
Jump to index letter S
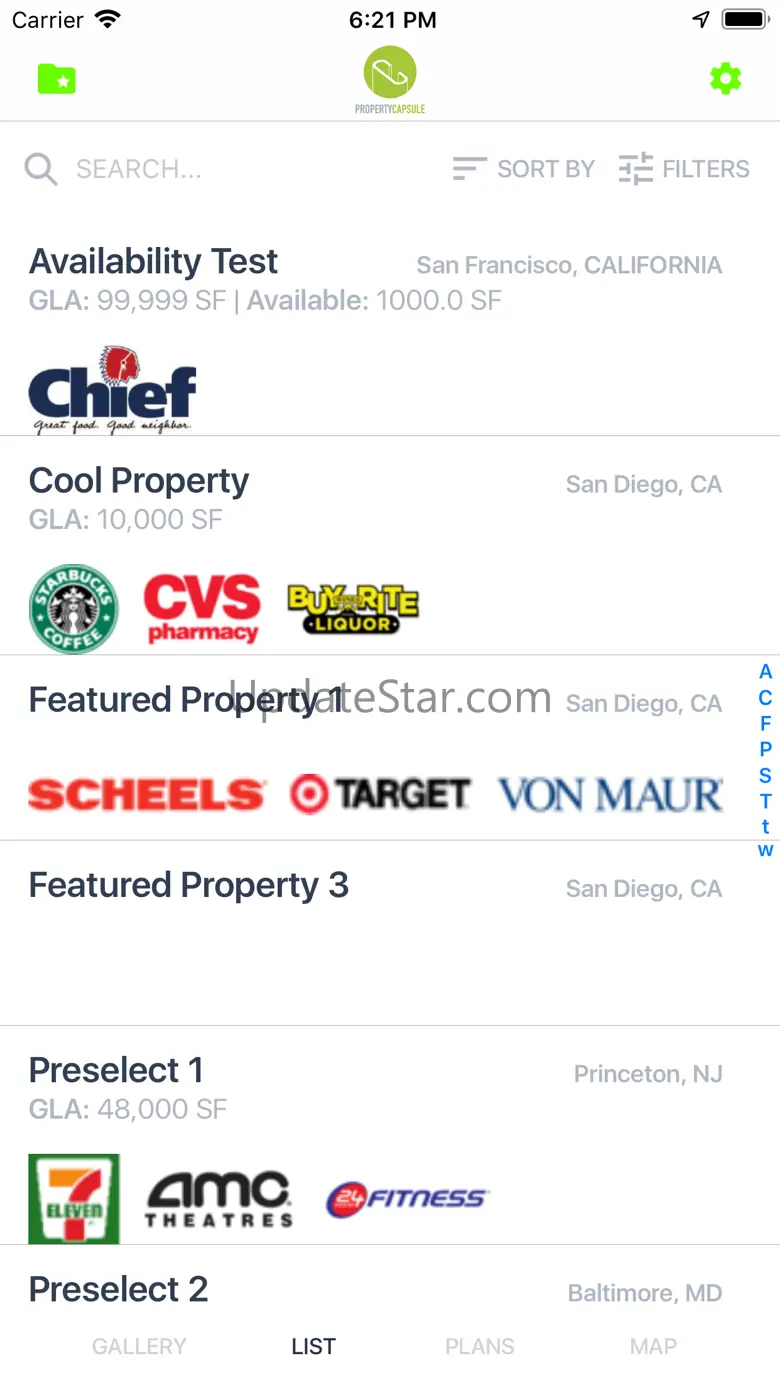(x=765, y=775)
